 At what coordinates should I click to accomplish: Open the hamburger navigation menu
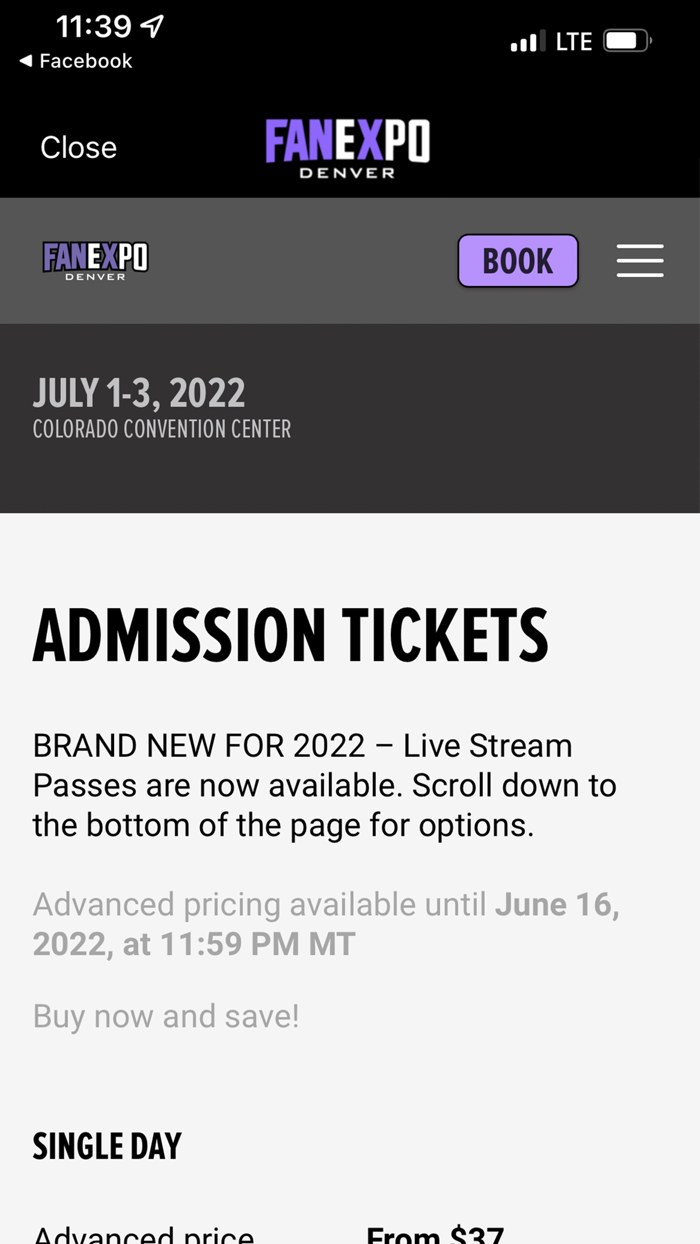pyautogui.click(x=640, y=261)
